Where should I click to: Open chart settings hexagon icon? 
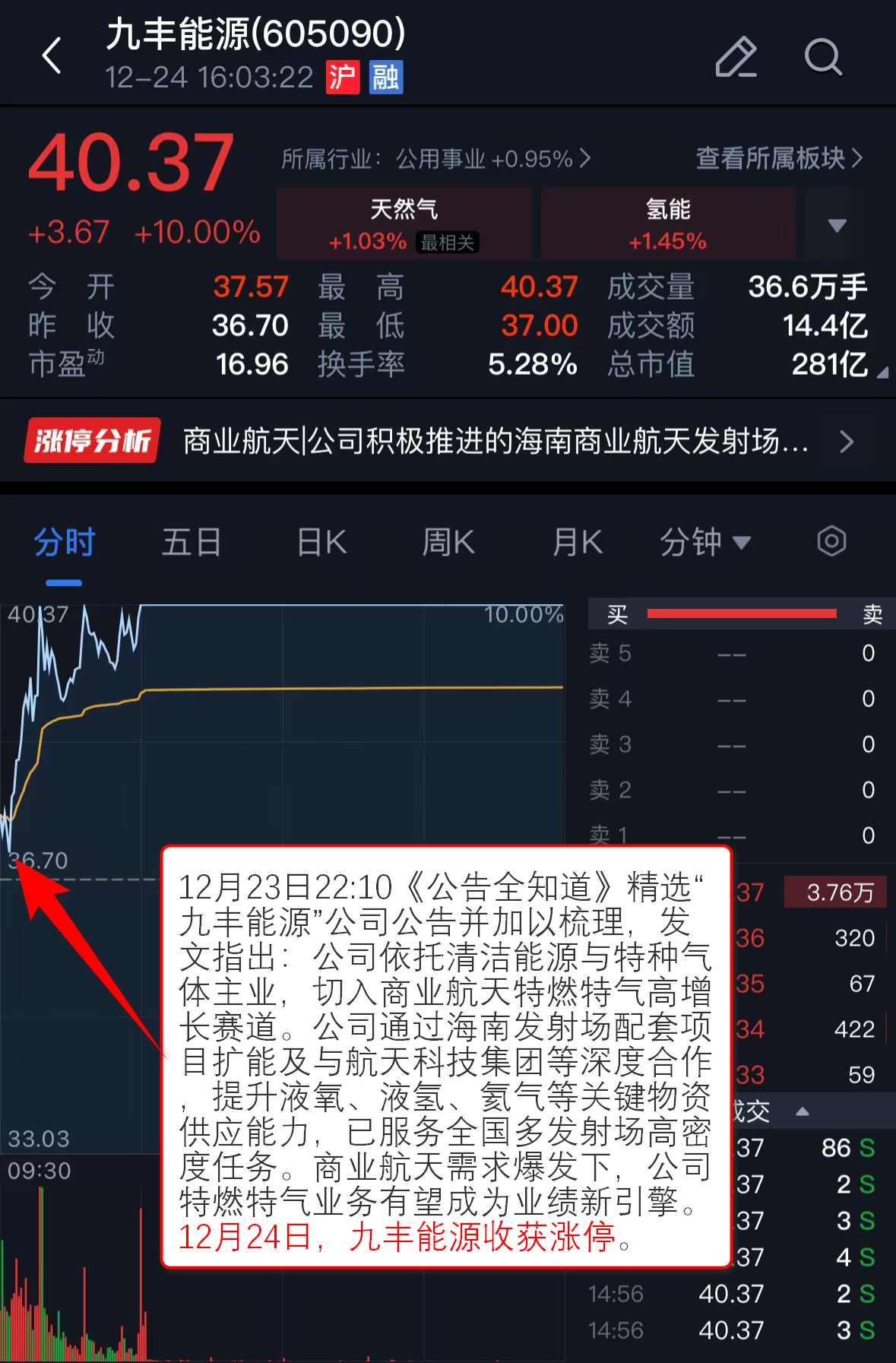pyautogui.click(x=831, y=542)
